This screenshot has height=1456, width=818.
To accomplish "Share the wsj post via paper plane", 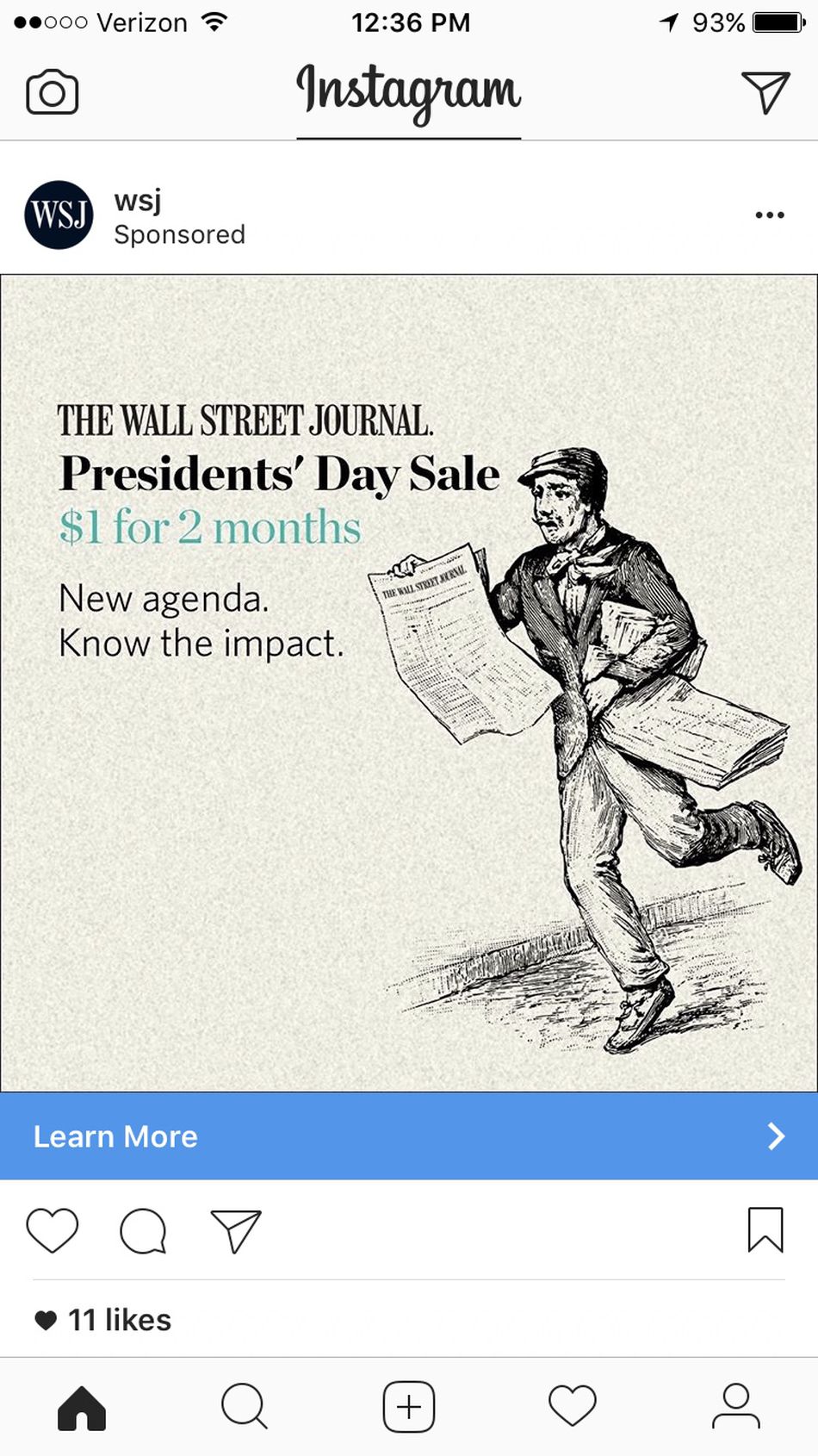I will coord(235,1230).
